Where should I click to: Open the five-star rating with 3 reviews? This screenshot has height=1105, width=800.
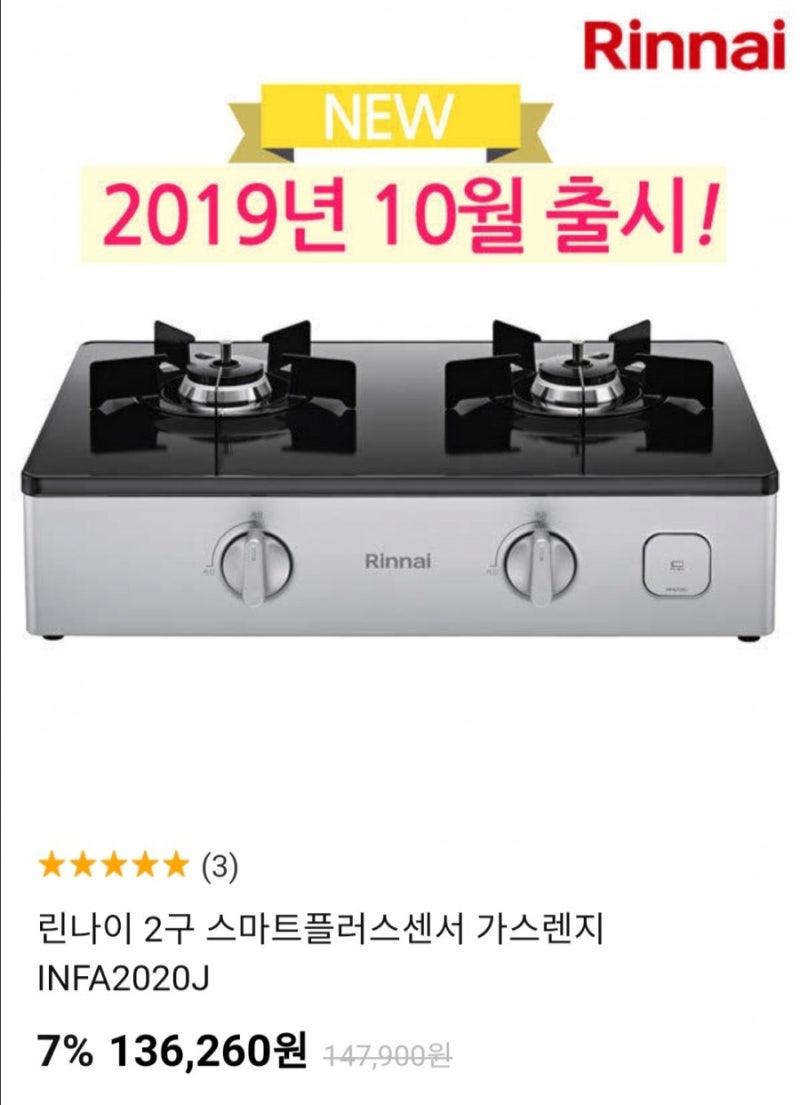137,866
